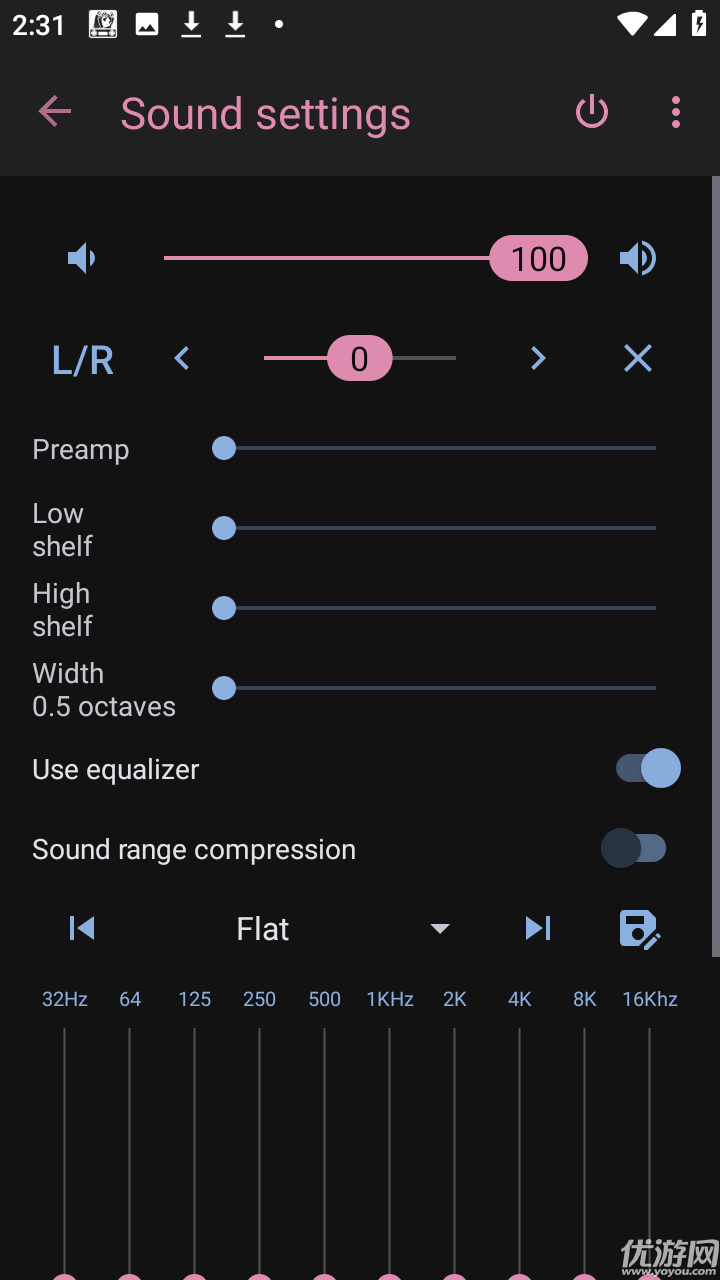Screen dimensions: 720x1280
Task: Tap the Preamp slider track
Action: (438, 448)
